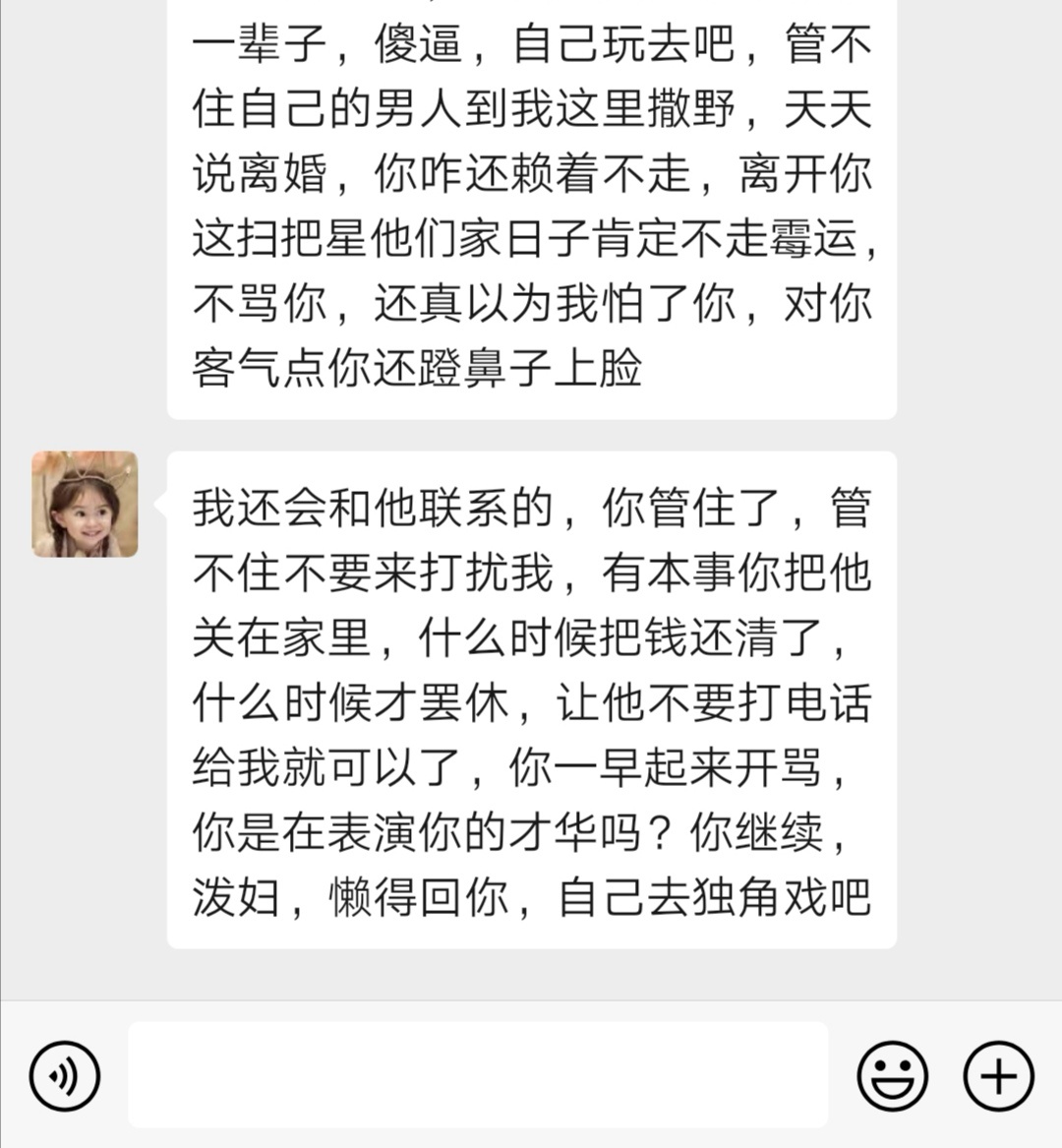Screen dimensions: 1062x1148
Task: Open the sender's profile via avatar
Action: (86, 505)
